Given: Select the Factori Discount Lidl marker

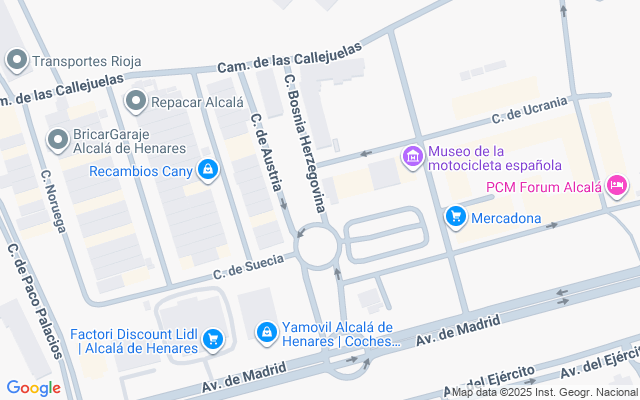Looking at the screenshot, I should [x=212, y=340].
